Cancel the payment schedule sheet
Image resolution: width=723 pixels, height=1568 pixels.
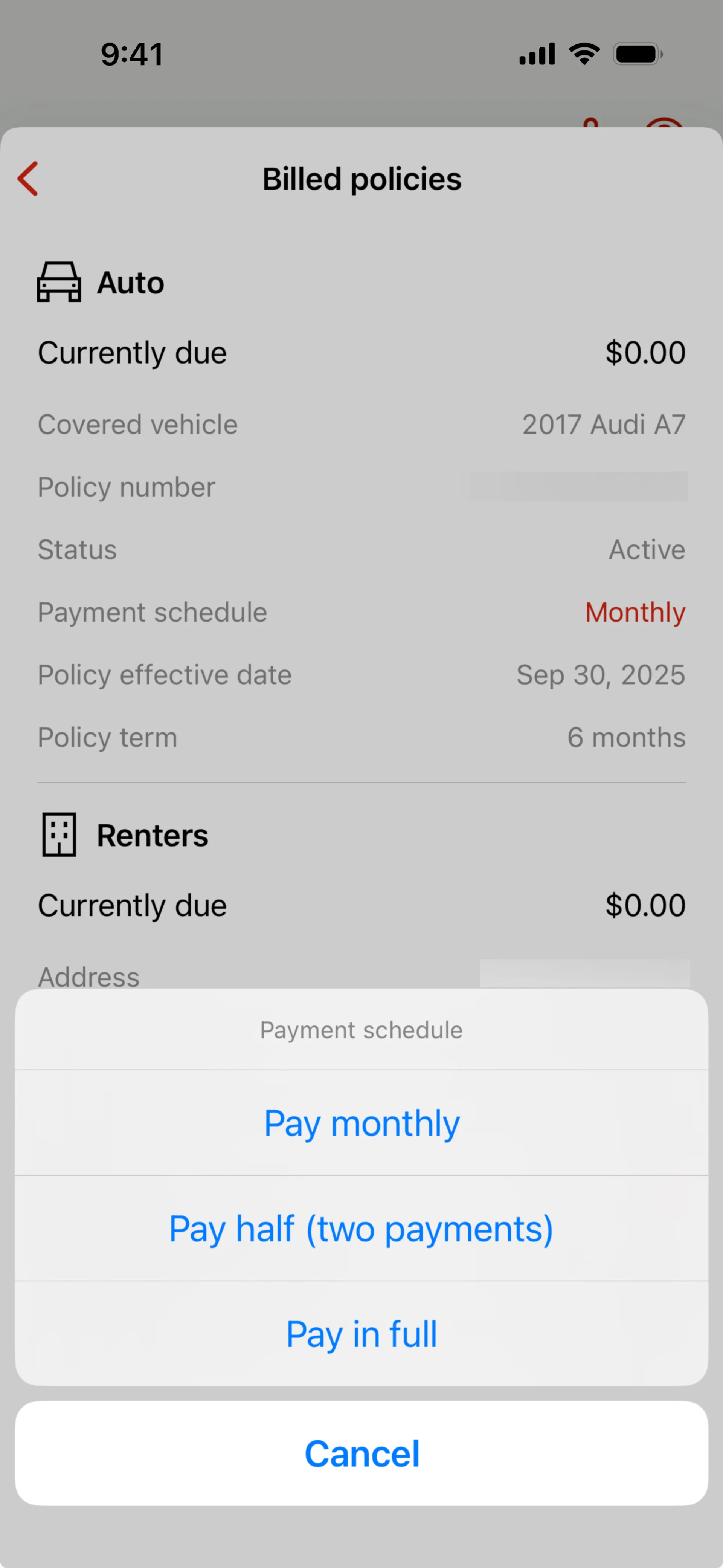pos(361,1453)
